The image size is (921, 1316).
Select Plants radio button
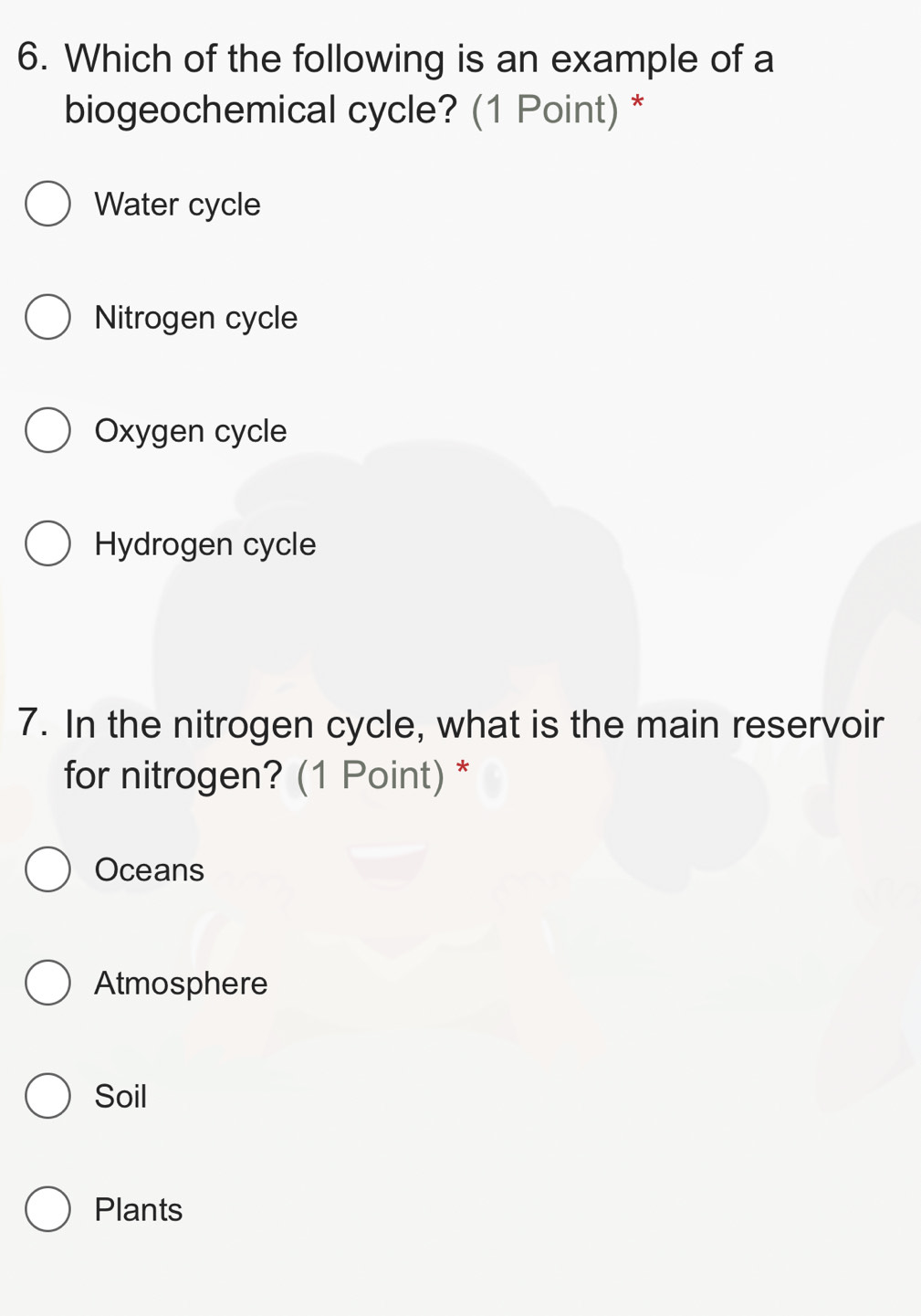47,1209
